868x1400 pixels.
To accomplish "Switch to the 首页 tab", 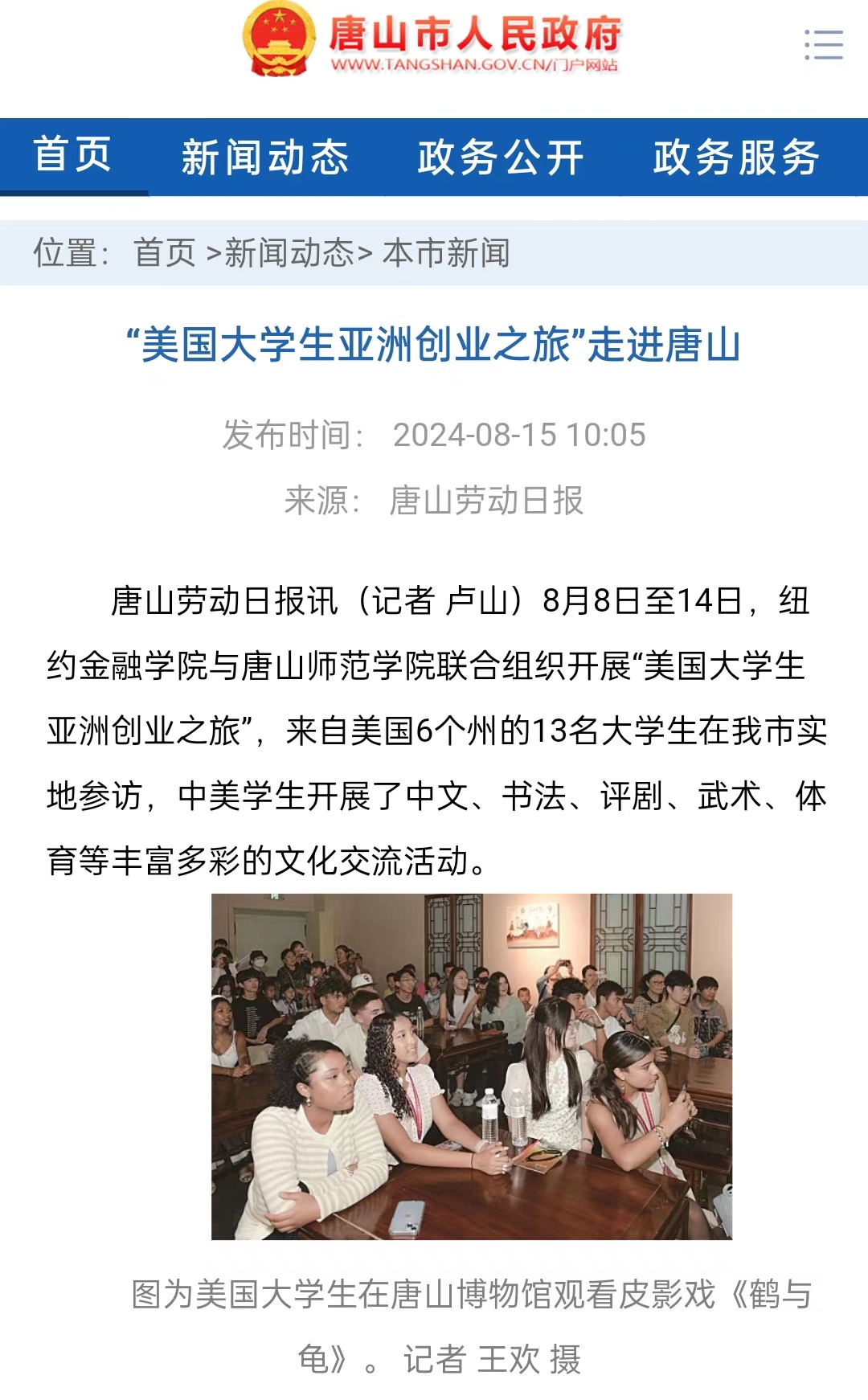I will pyautogui.click(x=73, y=156).
